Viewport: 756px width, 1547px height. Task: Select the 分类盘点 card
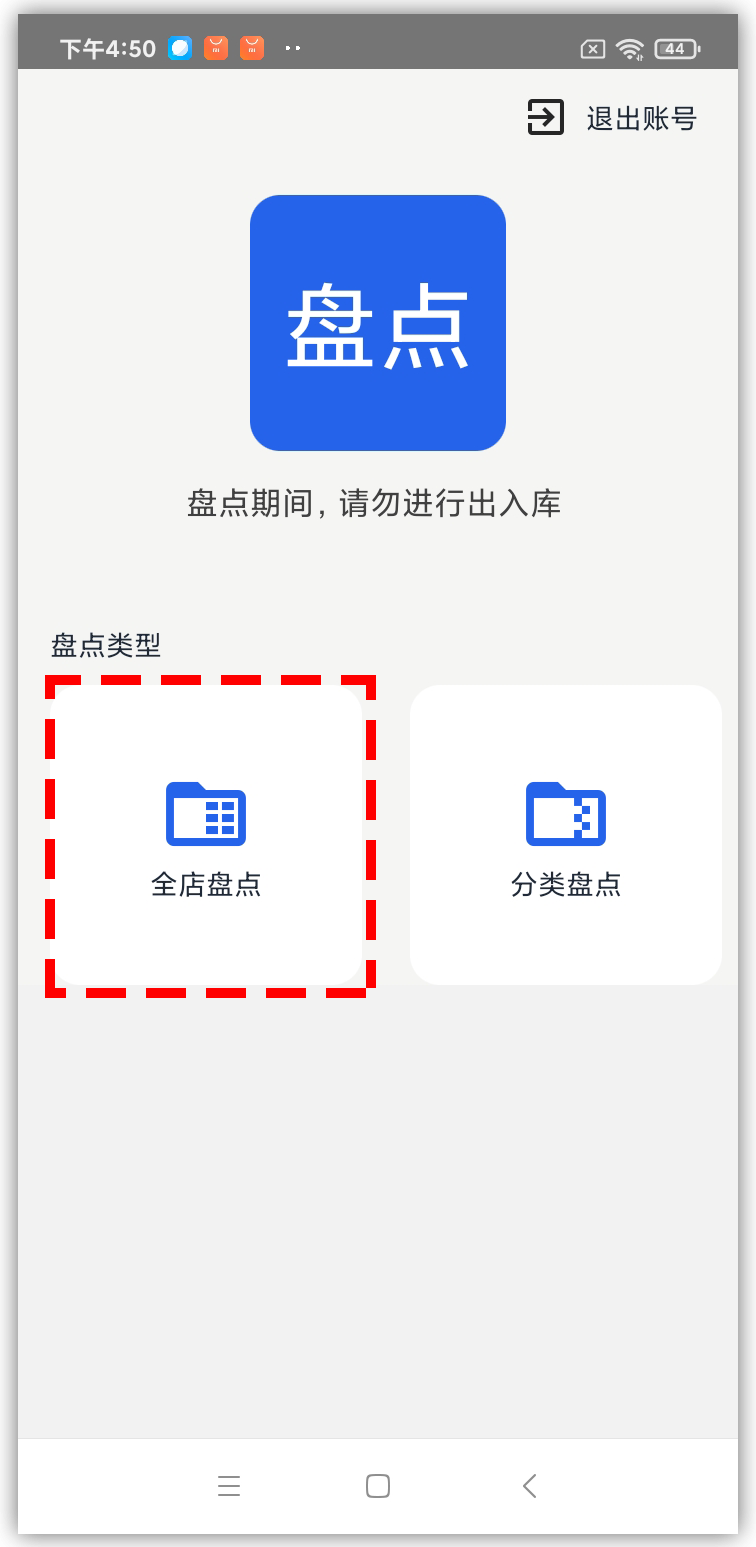coord(566,836)
